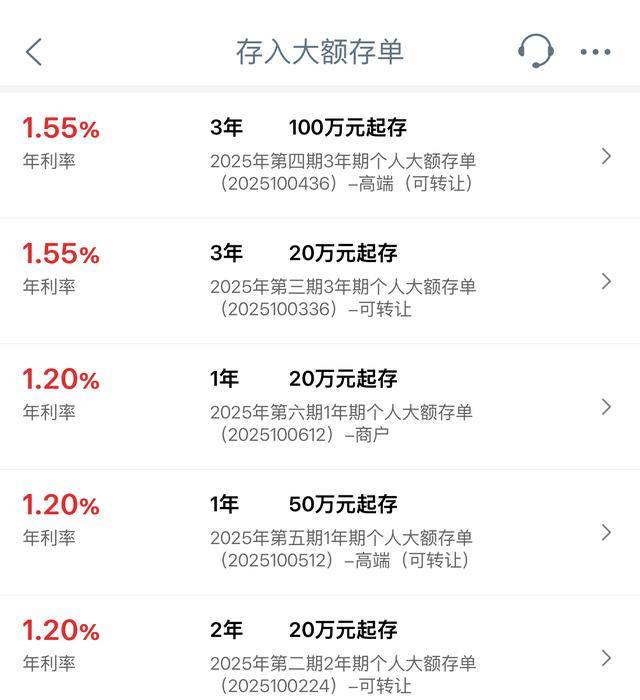Open the three-dot overflow menu
This screenshot has height=700, width=640.
point(595,52)
